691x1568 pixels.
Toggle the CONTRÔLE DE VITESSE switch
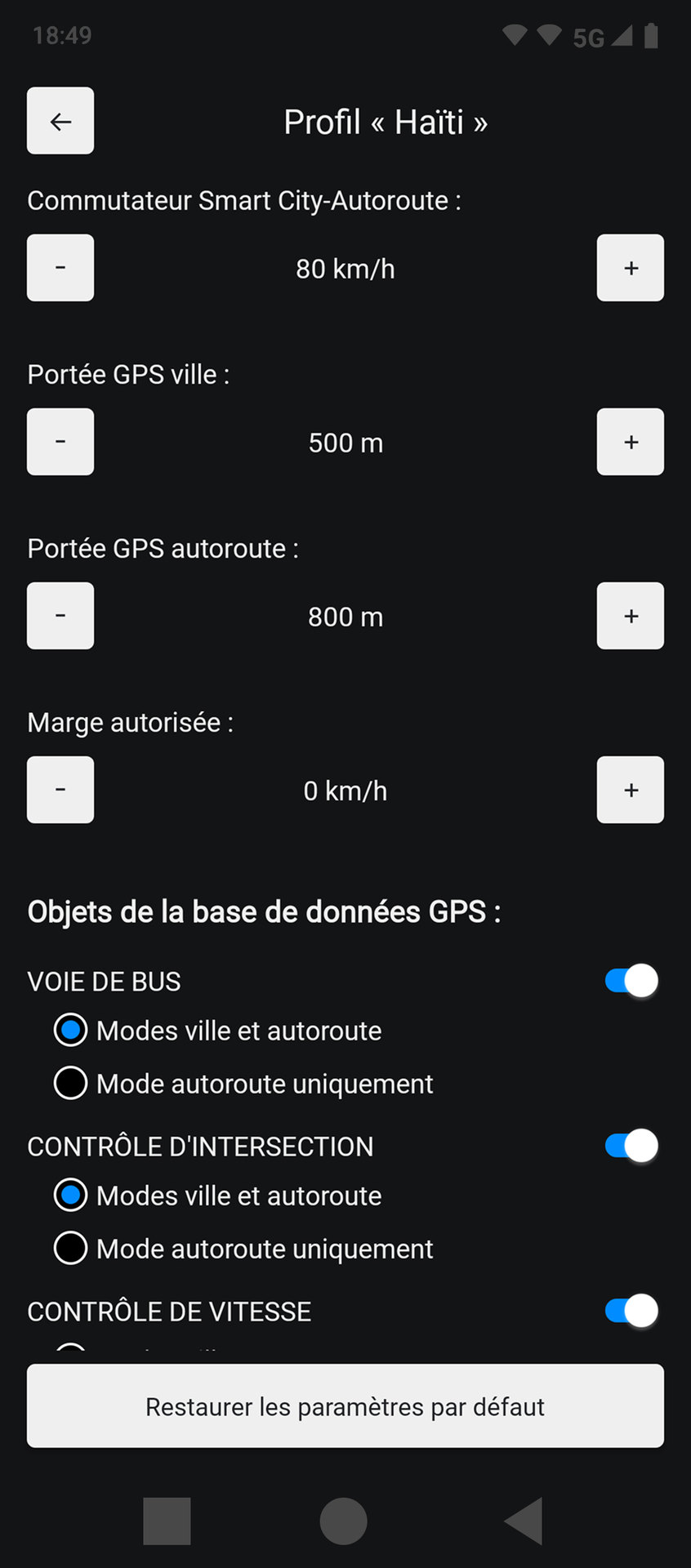point(631,1311)
